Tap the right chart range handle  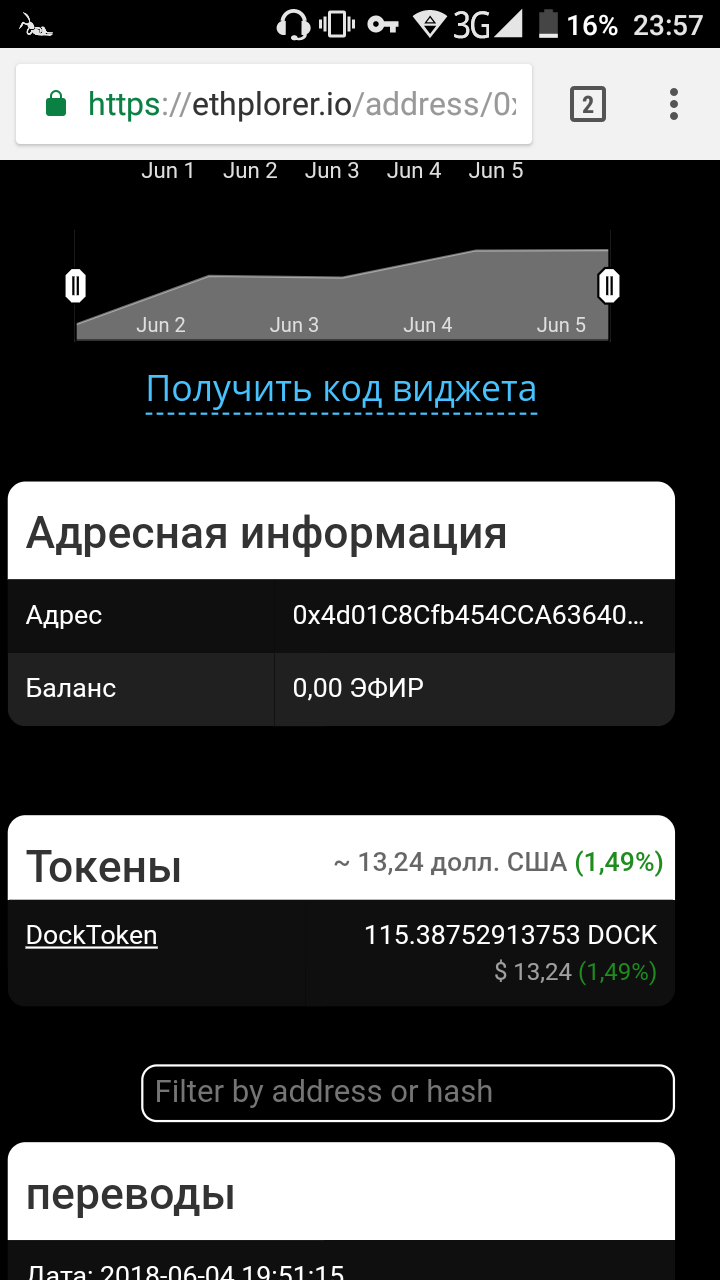tap(609, 286)
